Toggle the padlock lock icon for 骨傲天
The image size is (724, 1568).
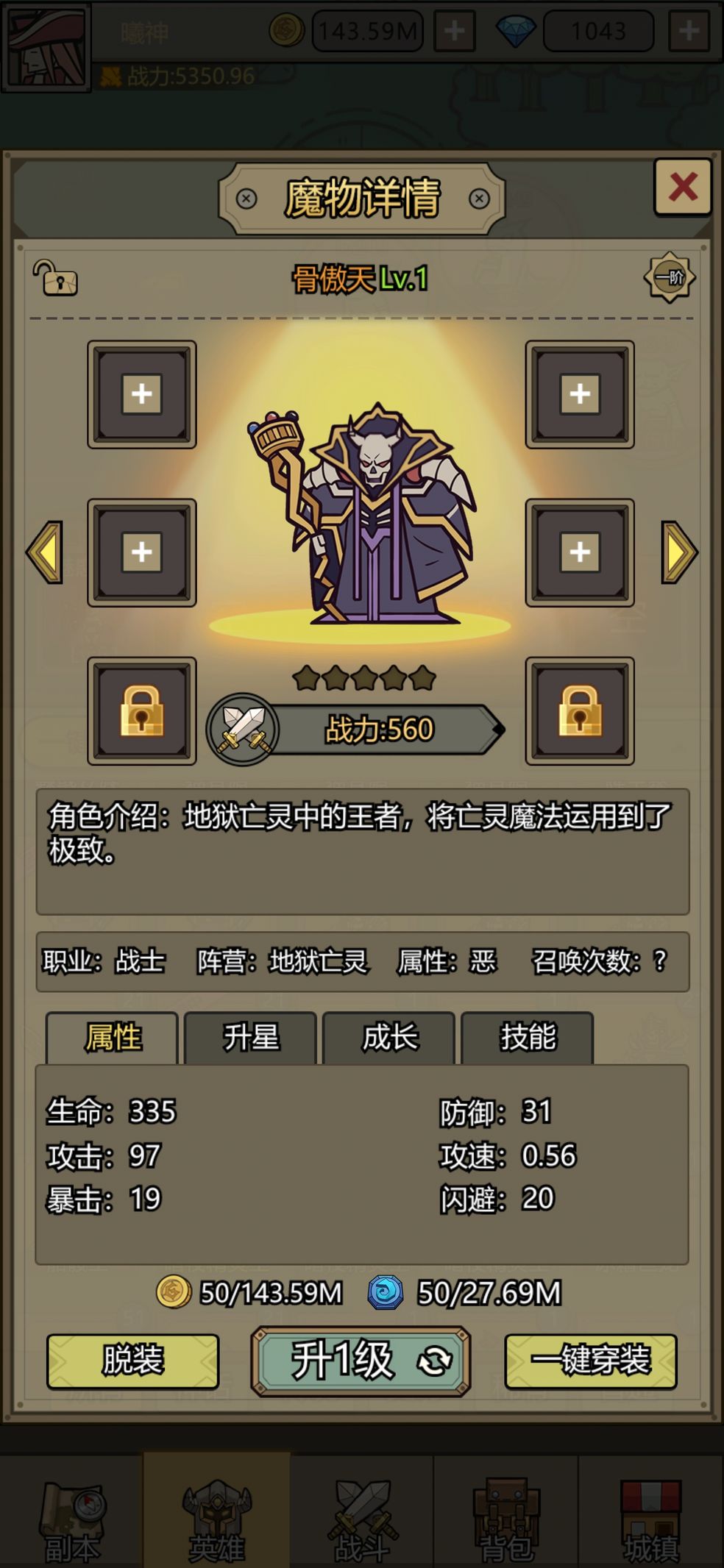[x=55, y=279]
